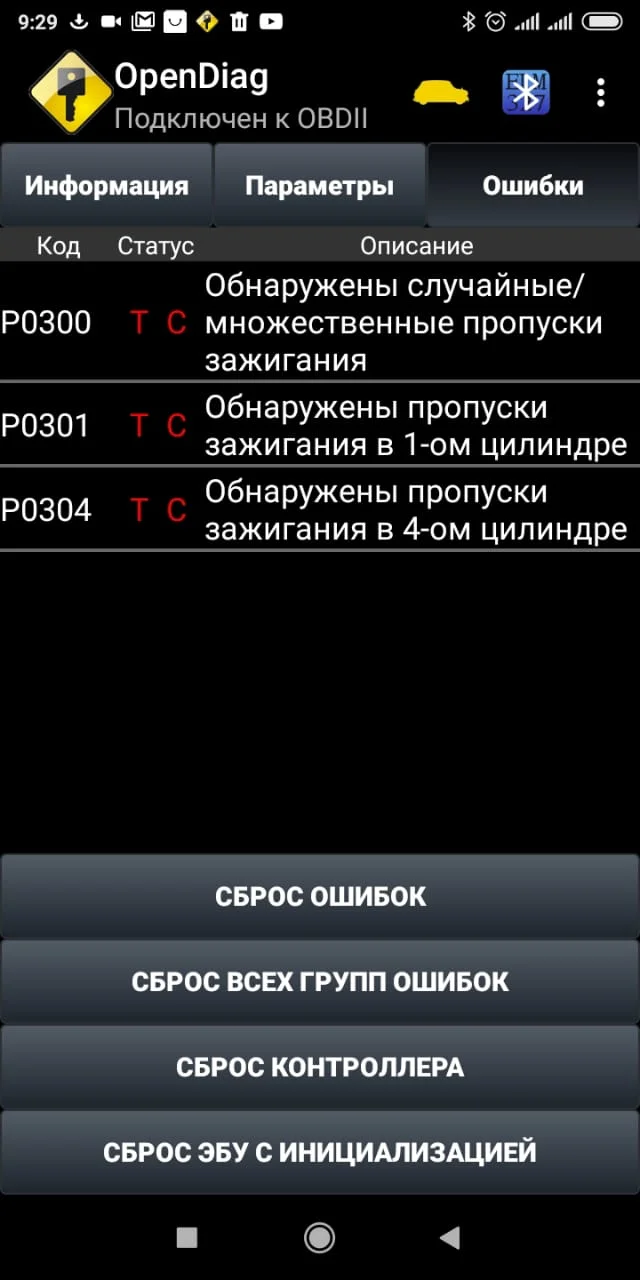
Task: Switch to the Информация tab
Action: 106,185
